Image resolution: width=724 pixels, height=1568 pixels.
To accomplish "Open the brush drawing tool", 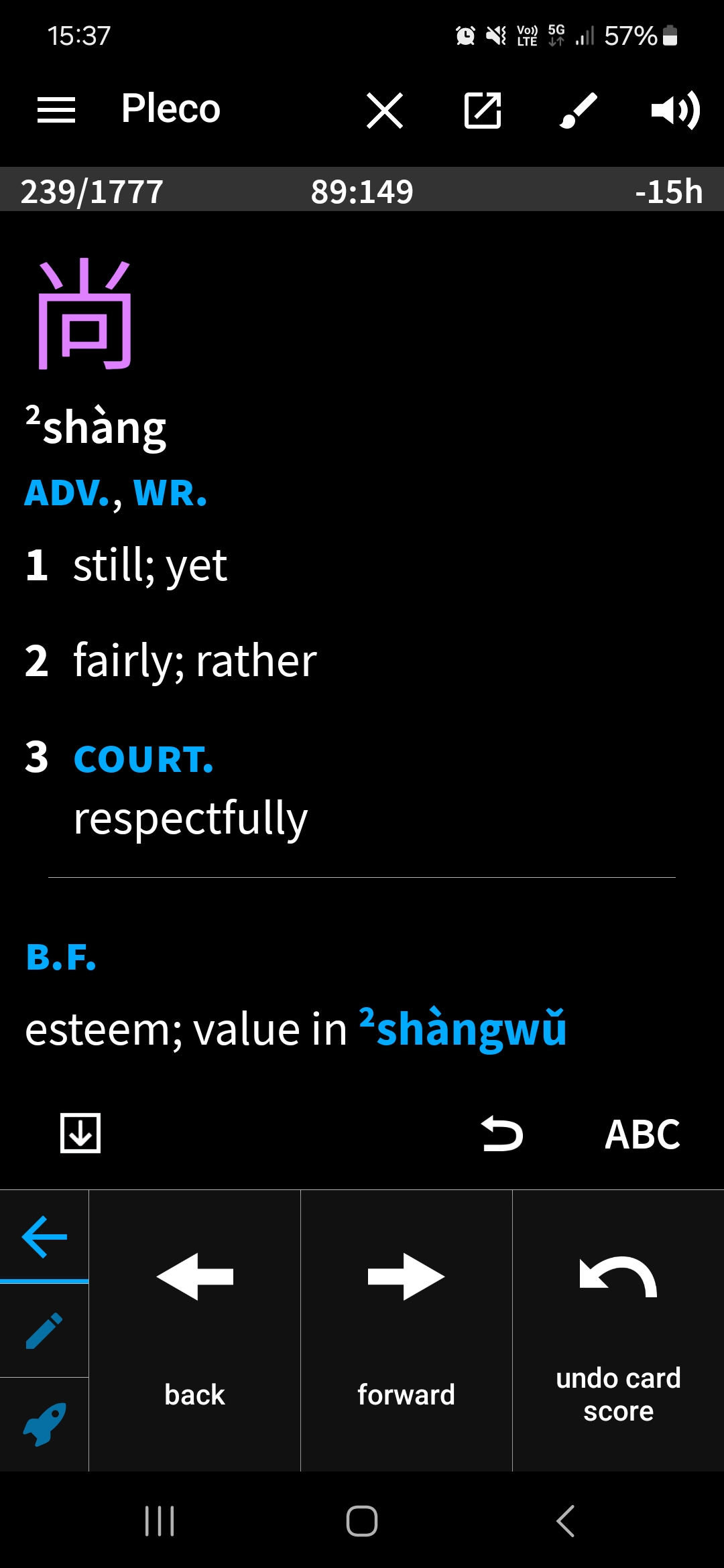I will [578, 110].
